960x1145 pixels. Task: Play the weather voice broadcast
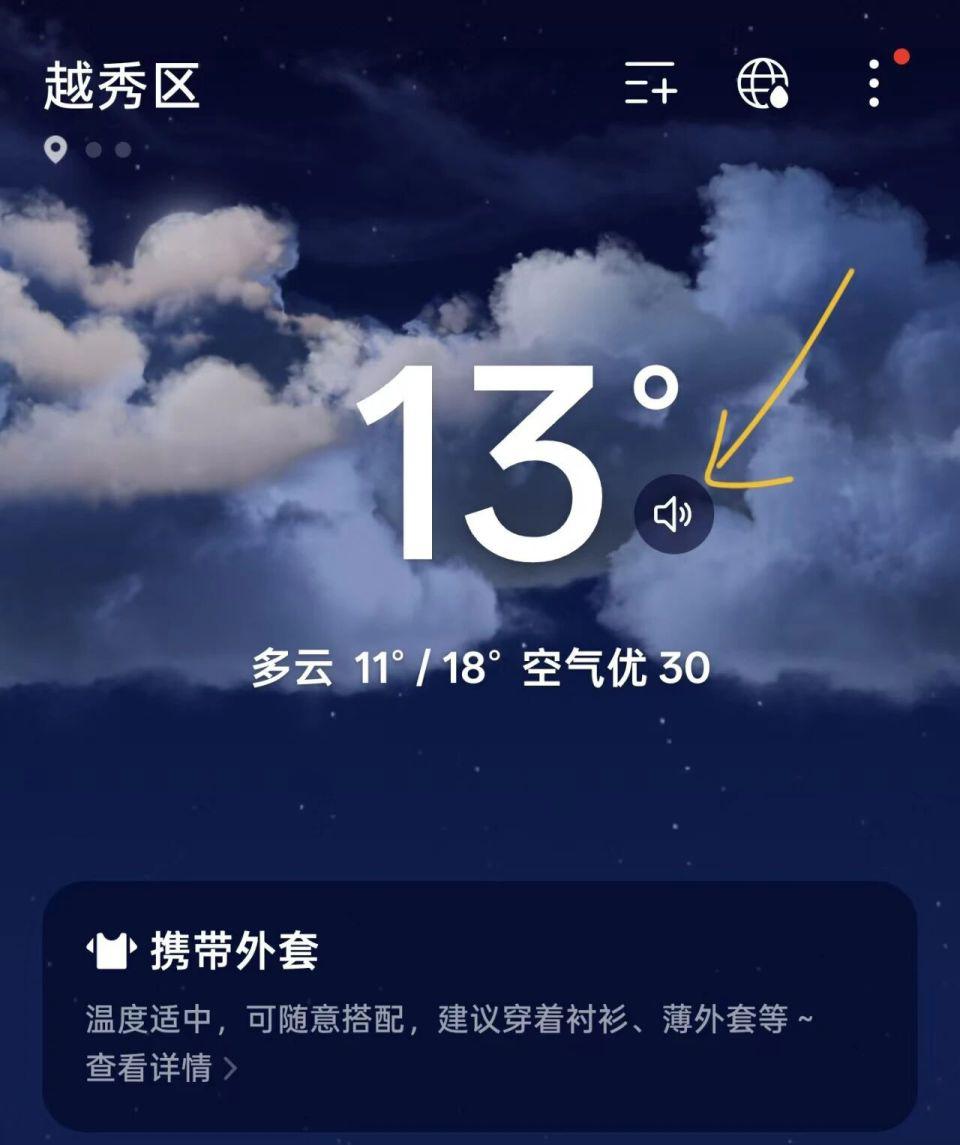(x=674, y=514)
